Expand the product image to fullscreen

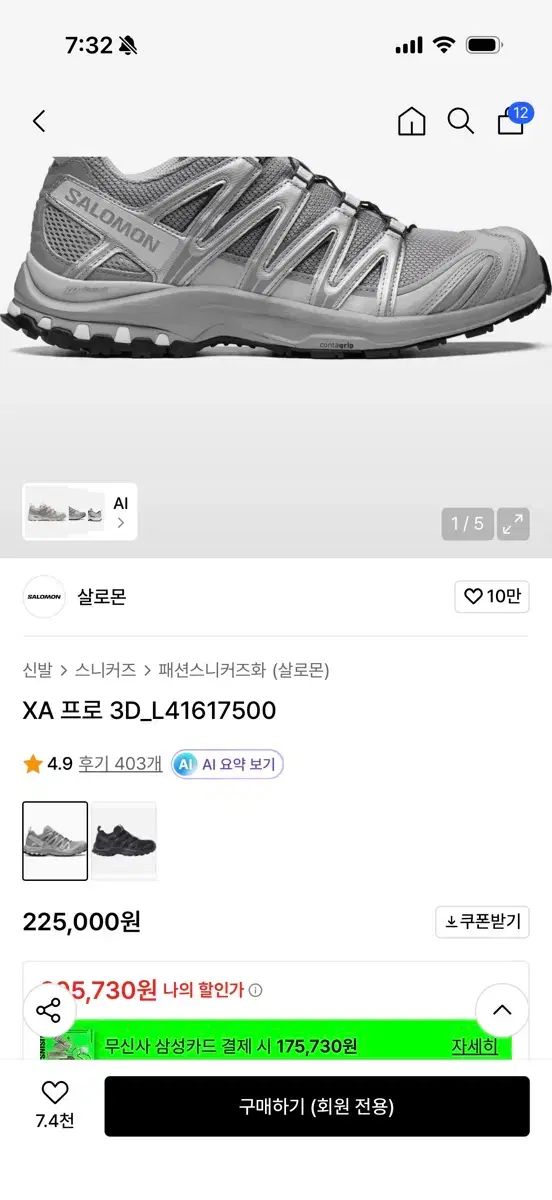point(514,523)
